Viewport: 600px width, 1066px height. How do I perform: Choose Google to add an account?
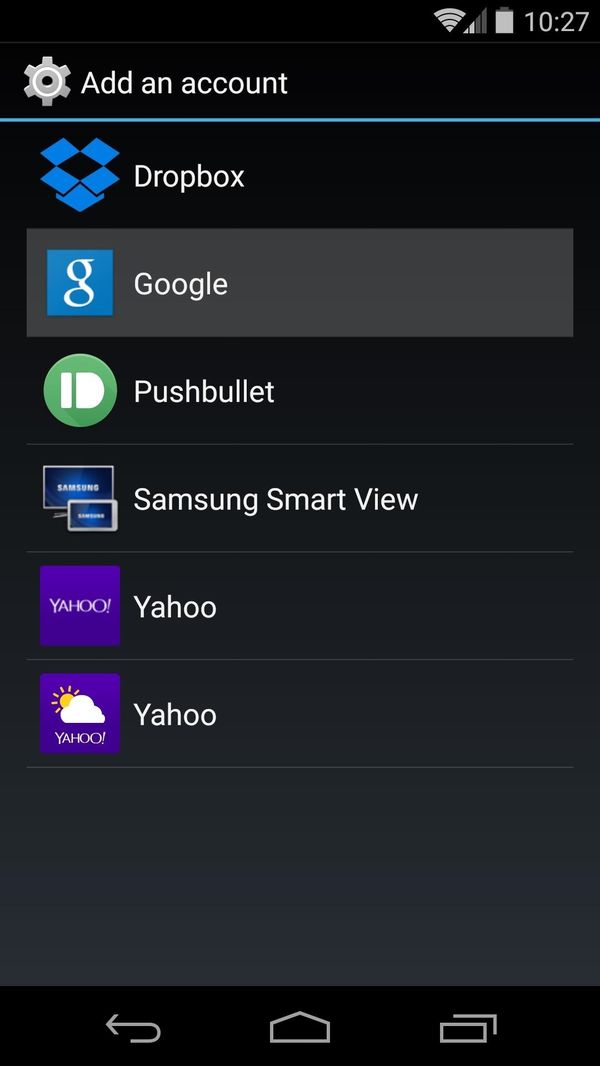pyautogui.click(x=299, y=283)
